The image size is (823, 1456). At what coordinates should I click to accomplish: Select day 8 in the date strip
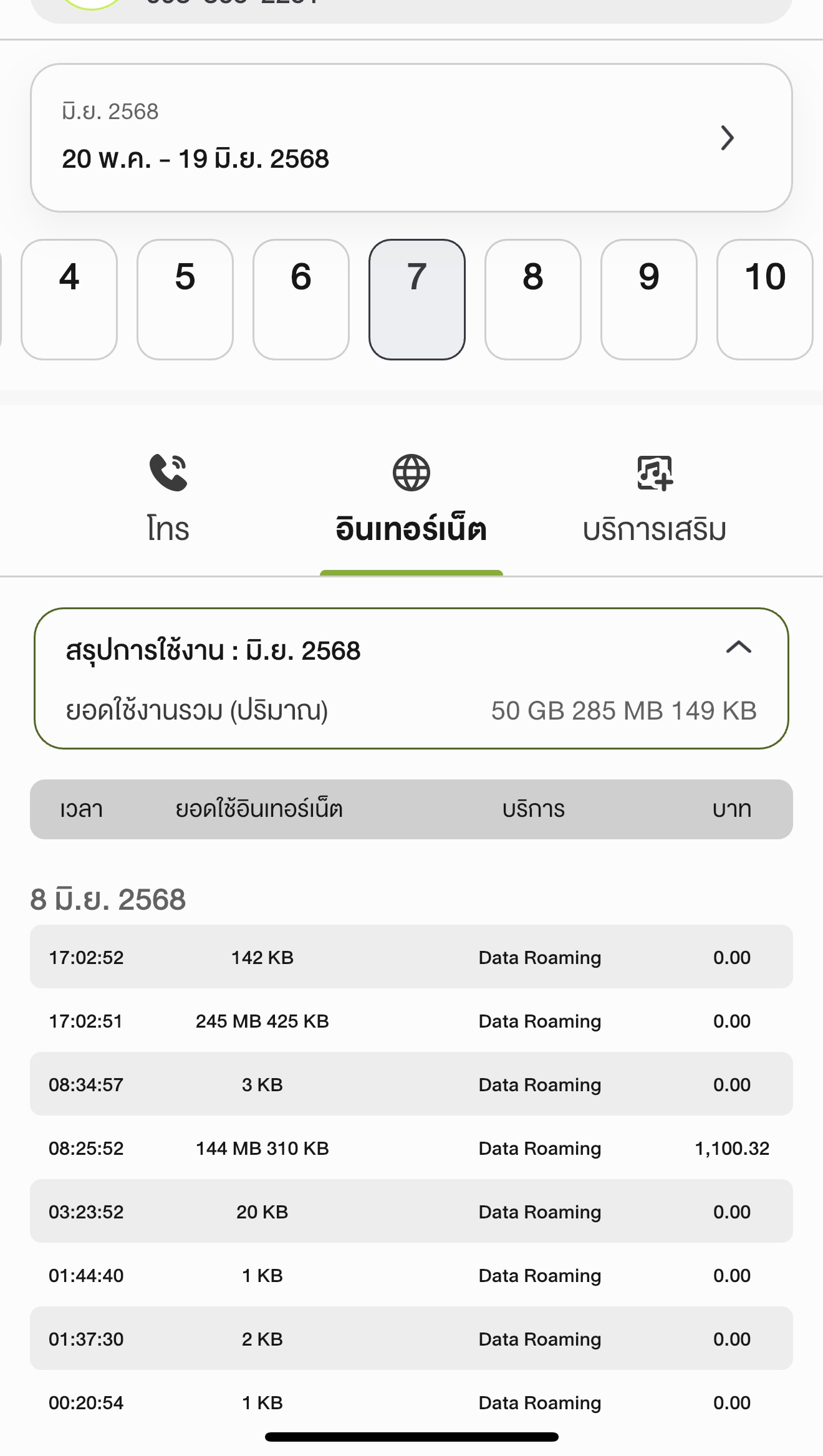[533, 299]
